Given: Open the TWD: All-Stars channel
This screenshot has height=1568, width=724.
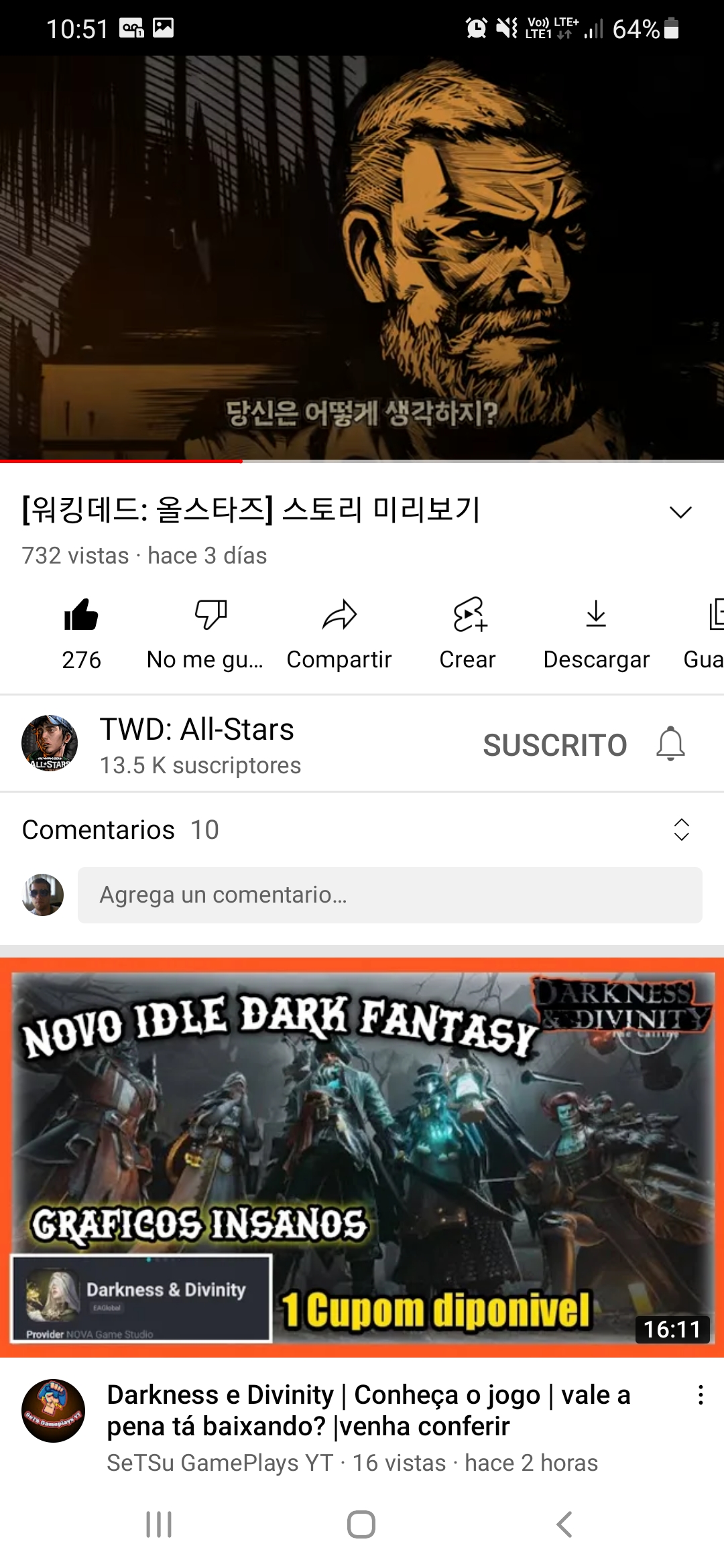Looking at the screenshot, I should pyautogui.click(x=197, y=744).
